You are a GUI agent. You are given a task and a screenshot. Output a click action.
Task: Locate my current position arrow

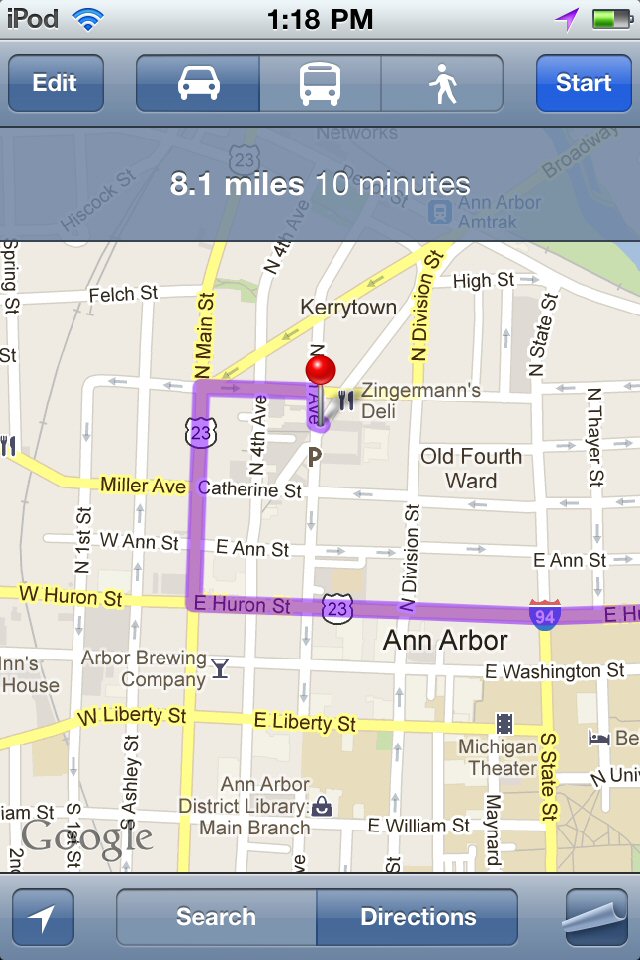point(43,917)
